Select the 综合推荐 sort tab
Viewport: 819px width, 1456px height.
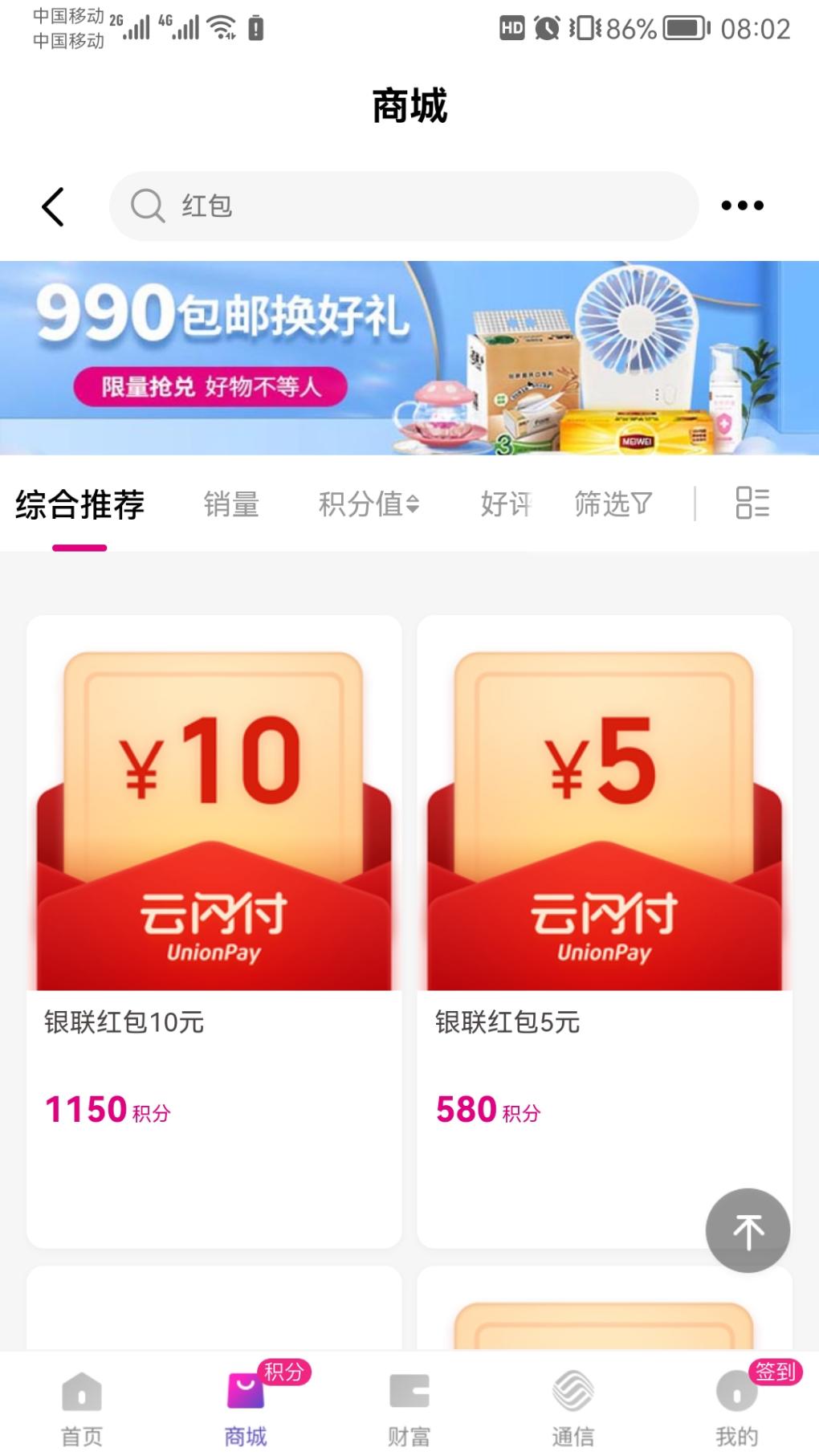(79, 505)
